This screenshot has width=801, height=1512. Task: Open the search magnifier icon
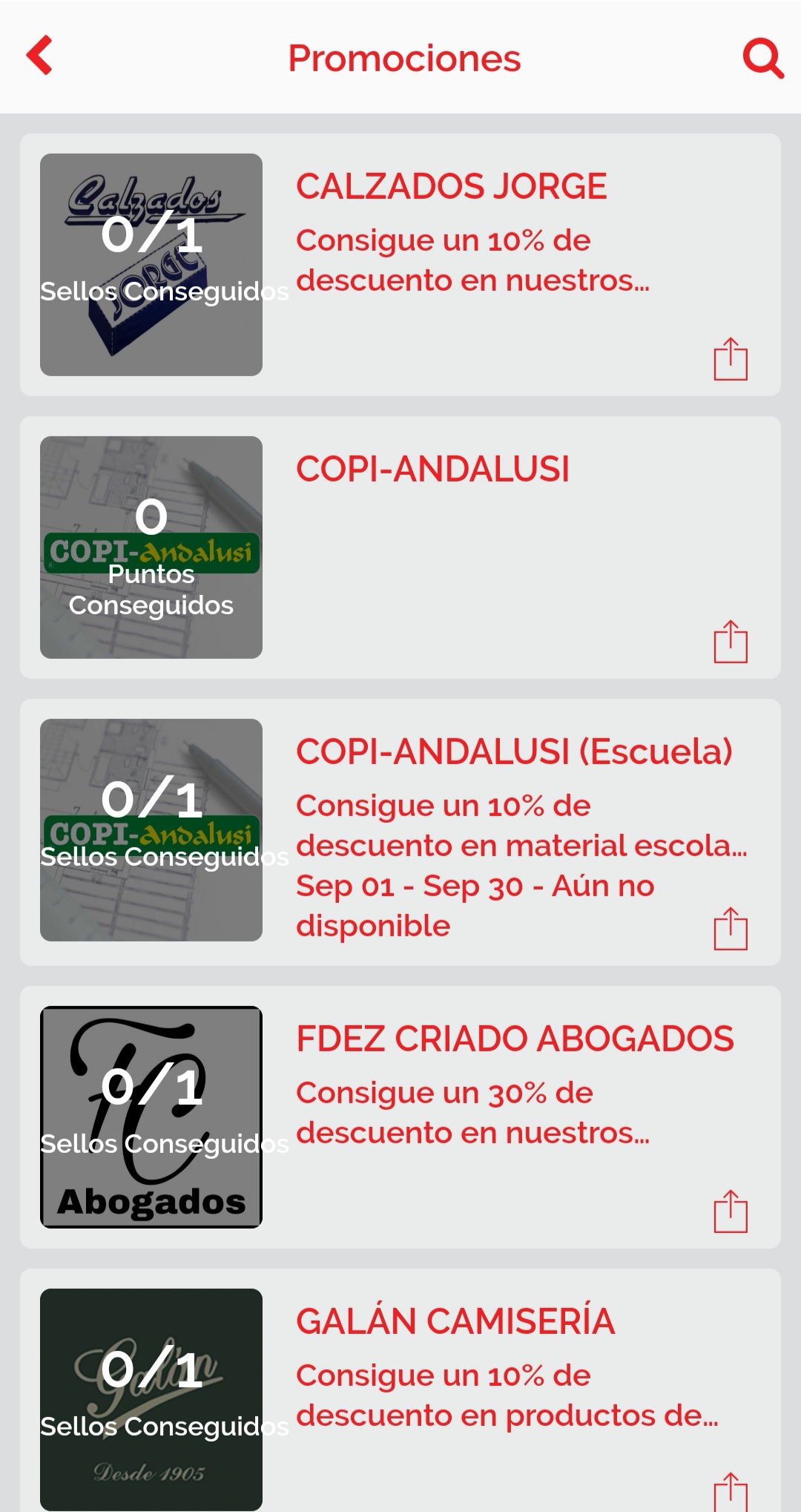(762, 59)
